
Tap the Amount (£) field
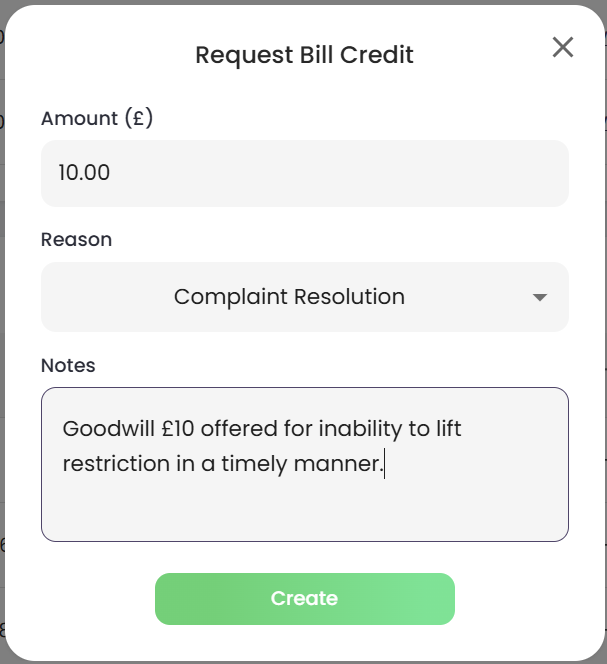tap(304, 173)
